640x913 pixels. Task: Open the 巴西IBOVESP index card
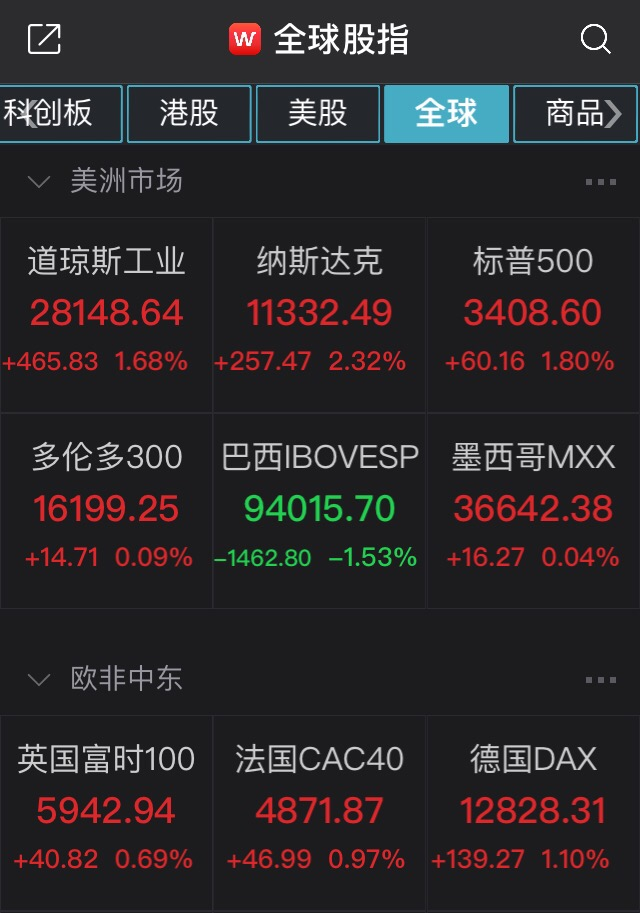(319, 510)
